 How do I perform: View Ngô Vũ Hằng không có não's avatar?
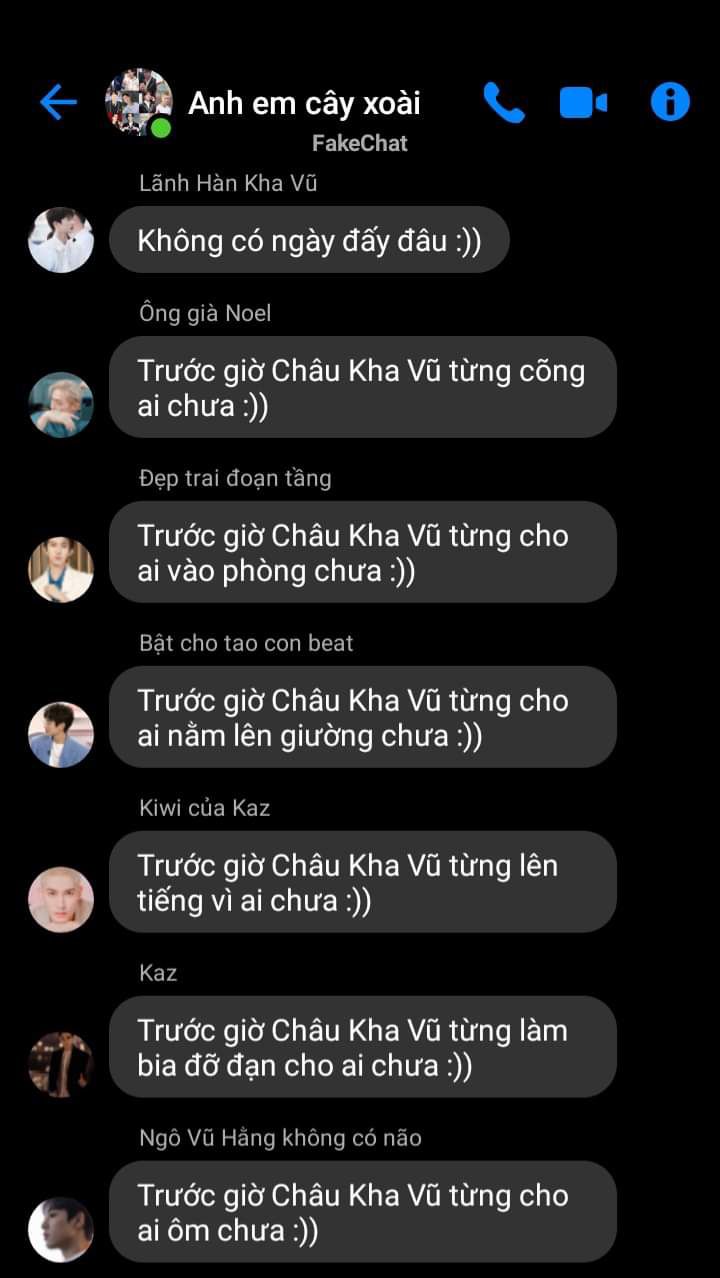[61, 1230]
